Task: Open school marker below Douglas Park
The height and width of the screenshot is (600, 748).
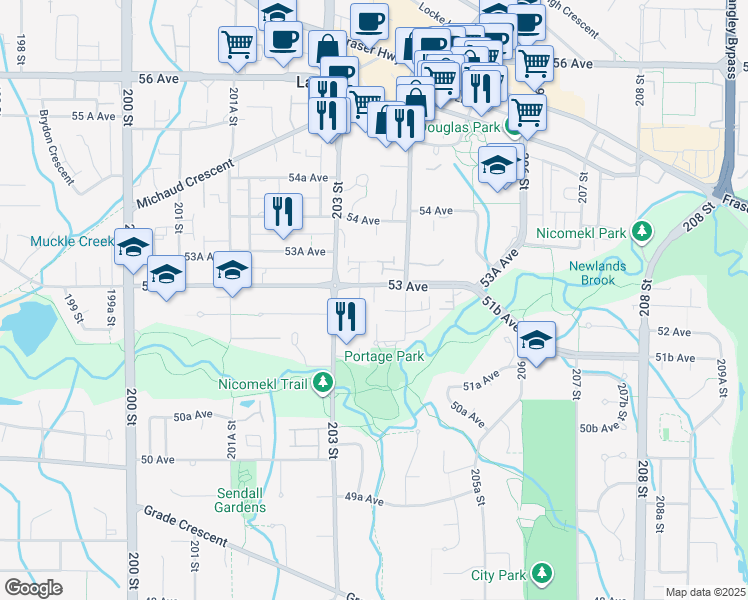Action: (498, 168)
